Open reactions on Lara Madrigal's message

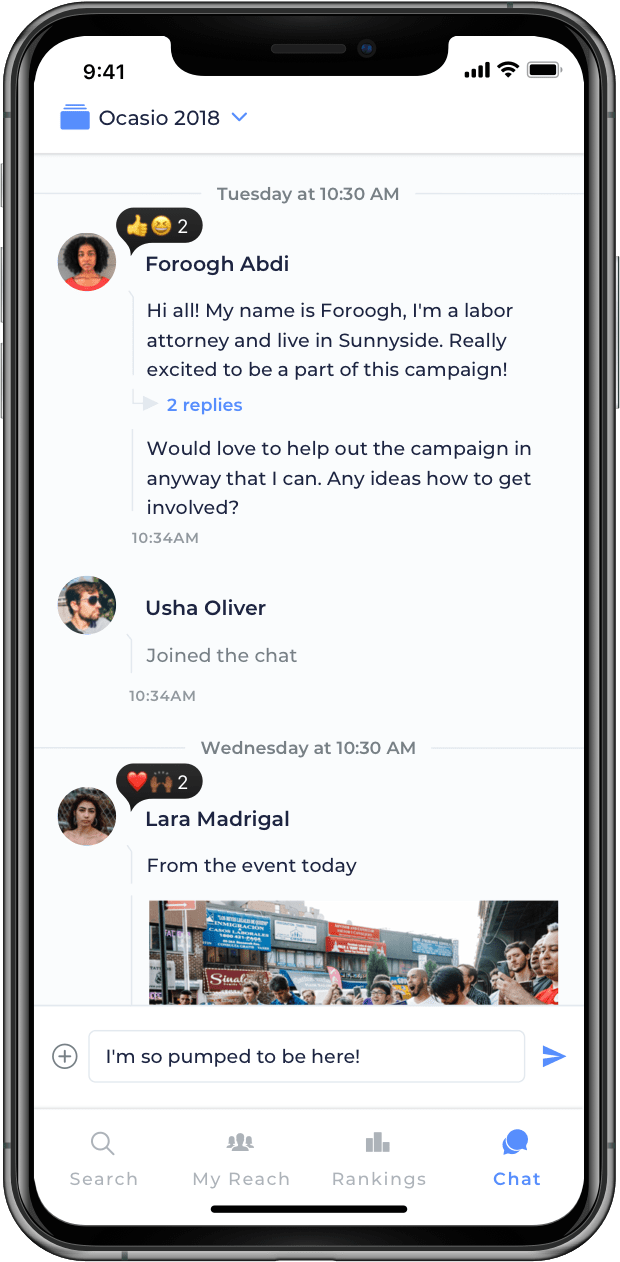160,782
